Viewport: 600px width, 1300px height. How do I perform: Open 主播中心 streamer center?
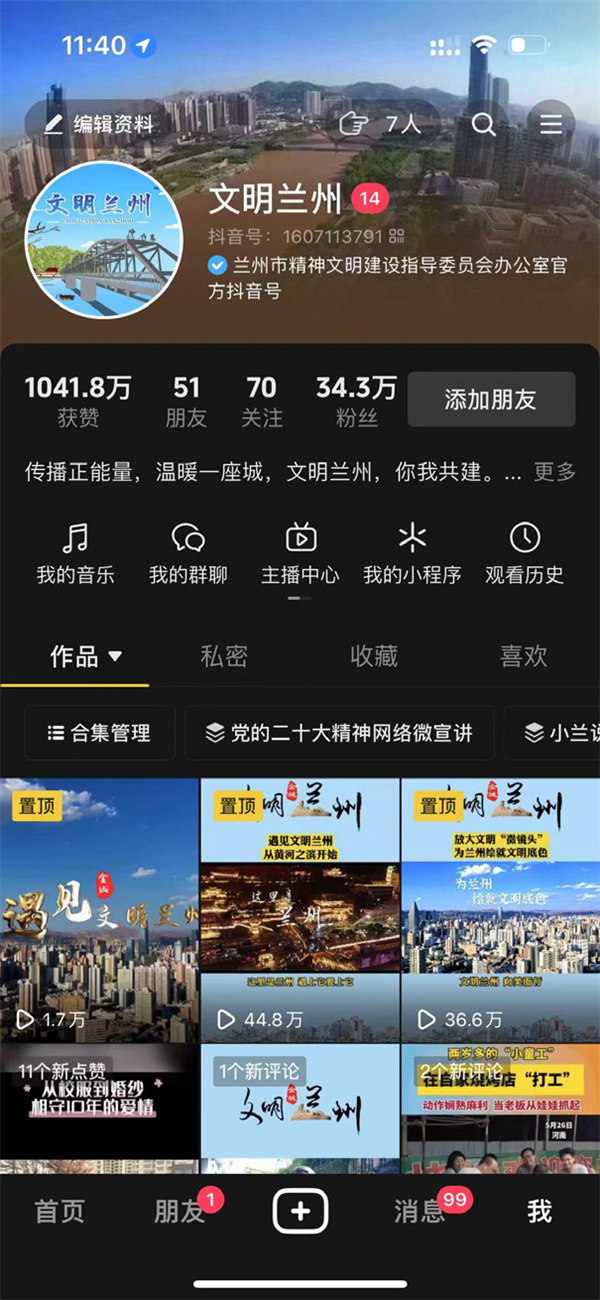point(300,553)
